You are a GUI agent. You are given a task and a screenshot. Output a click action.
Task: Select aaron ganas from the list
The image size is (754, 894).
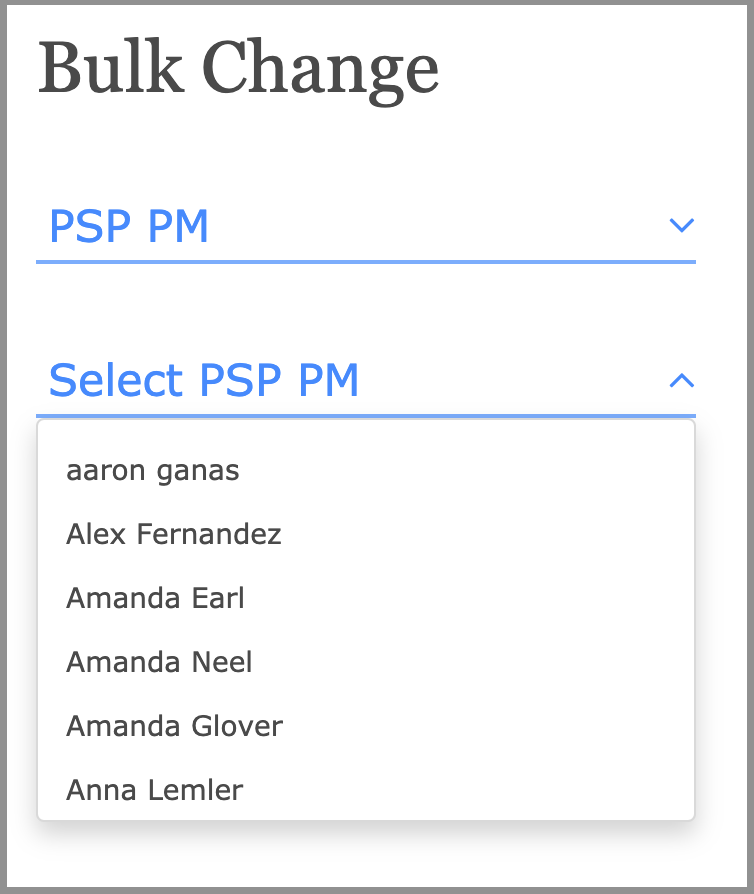click(153, 470)
